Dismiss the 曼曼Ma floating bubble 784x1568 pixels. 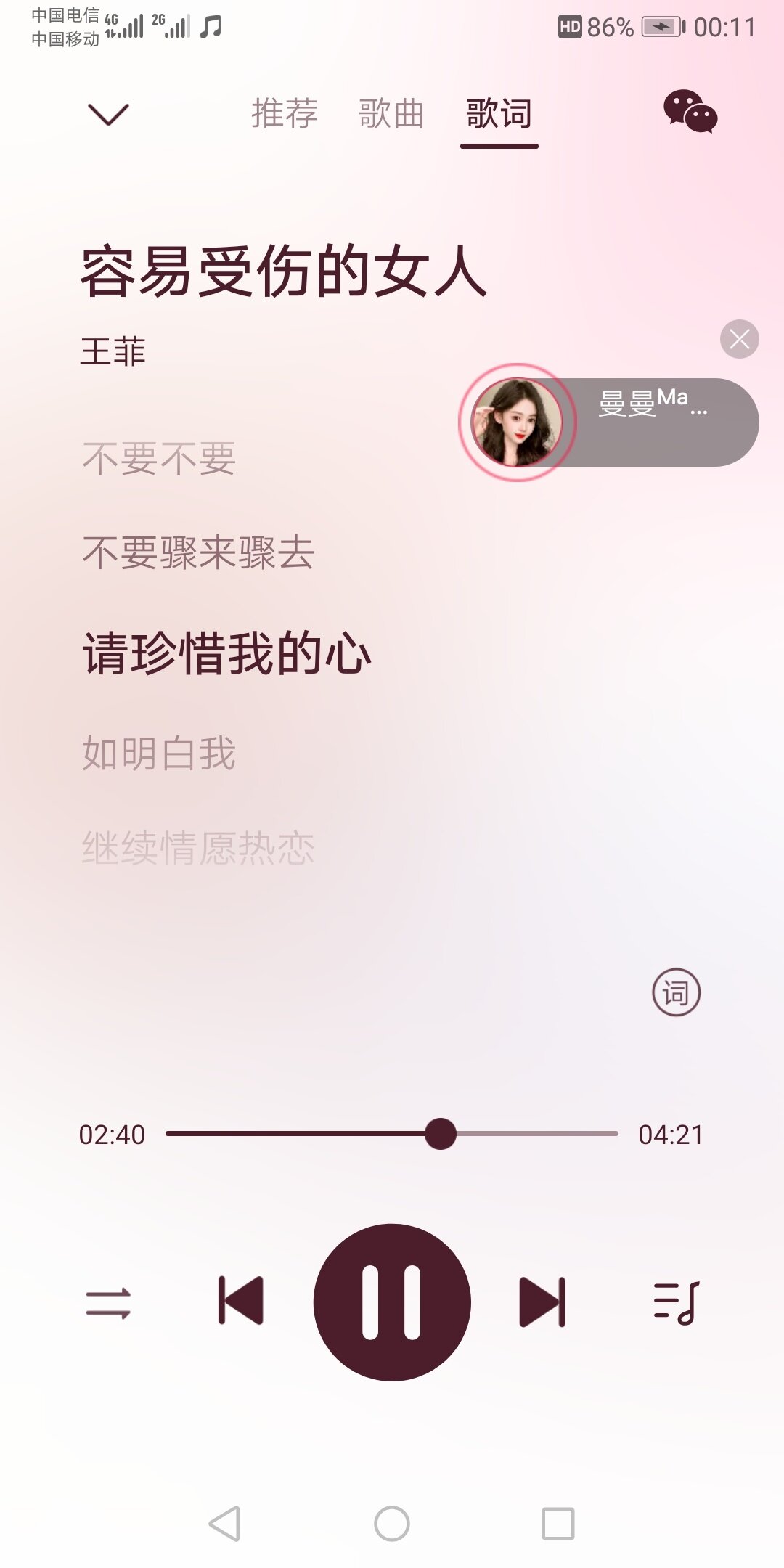point(739,339)
